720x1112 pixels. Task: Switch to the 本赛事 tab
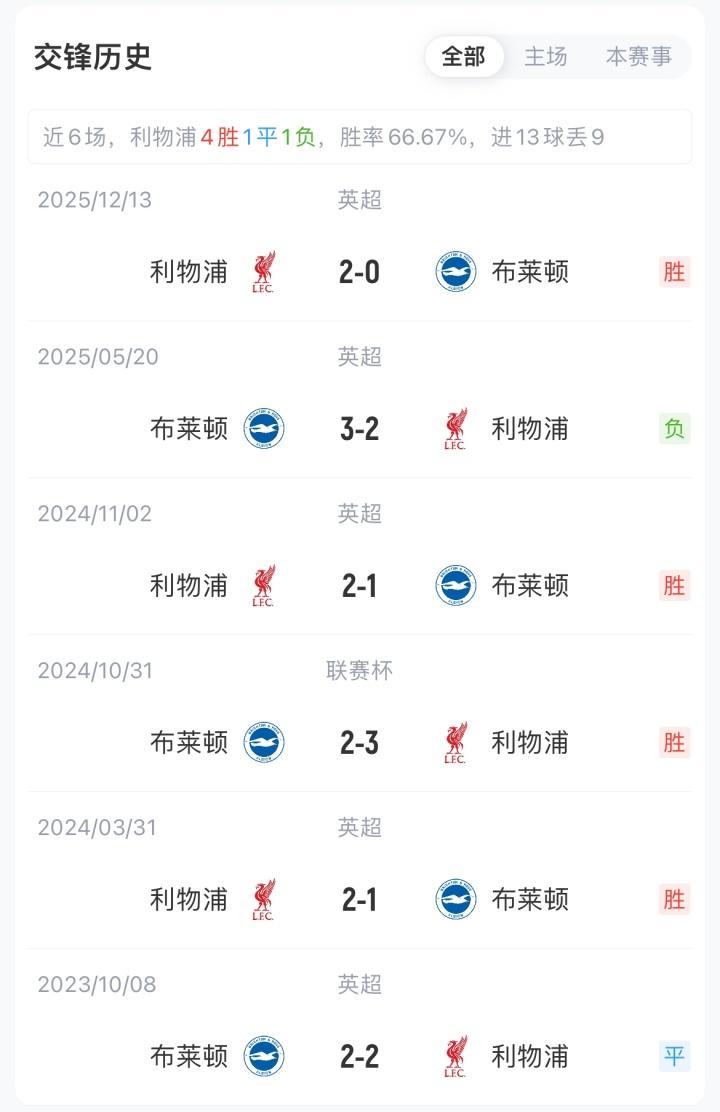pyautogui.click(x=638, y=57)
